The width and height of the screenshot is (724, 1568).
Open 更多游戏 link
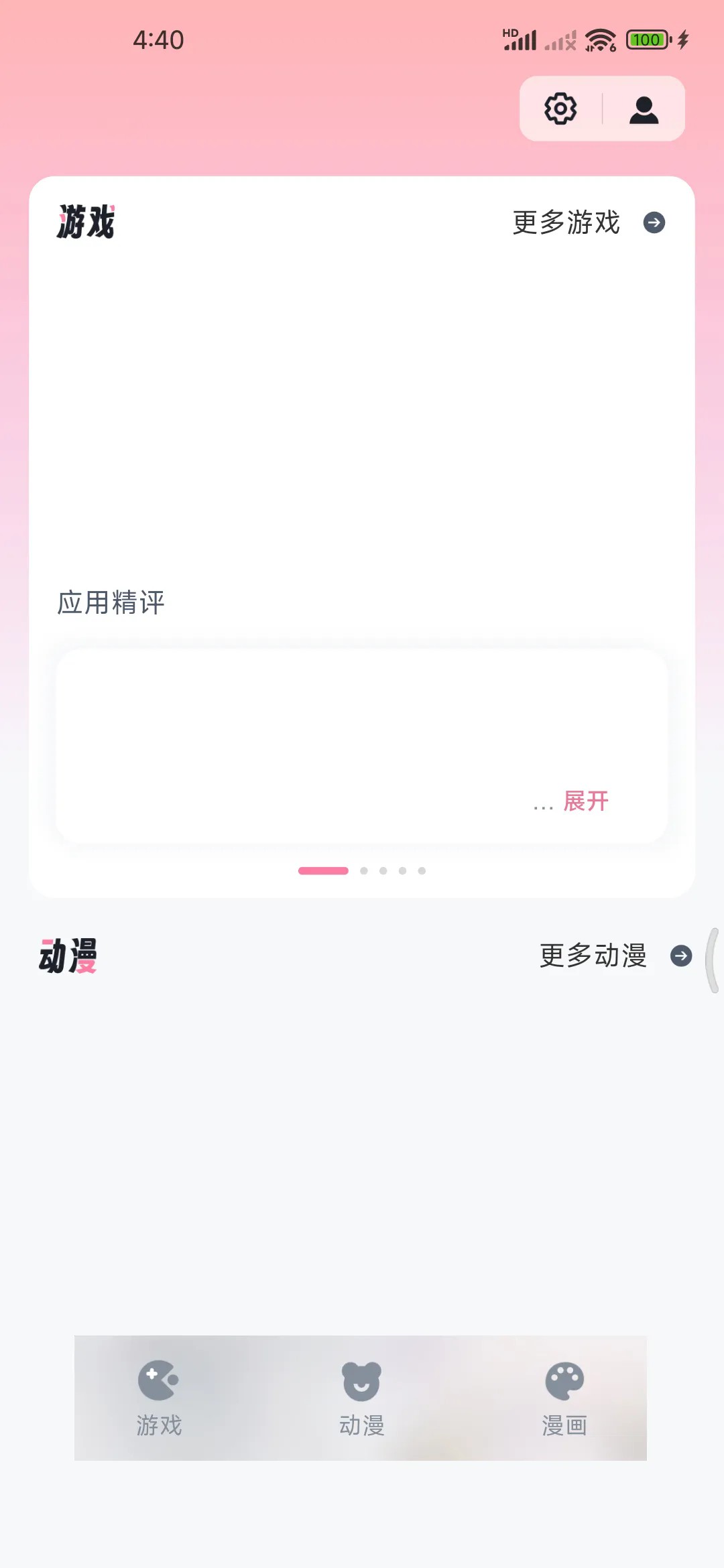[x=566, y=223]
